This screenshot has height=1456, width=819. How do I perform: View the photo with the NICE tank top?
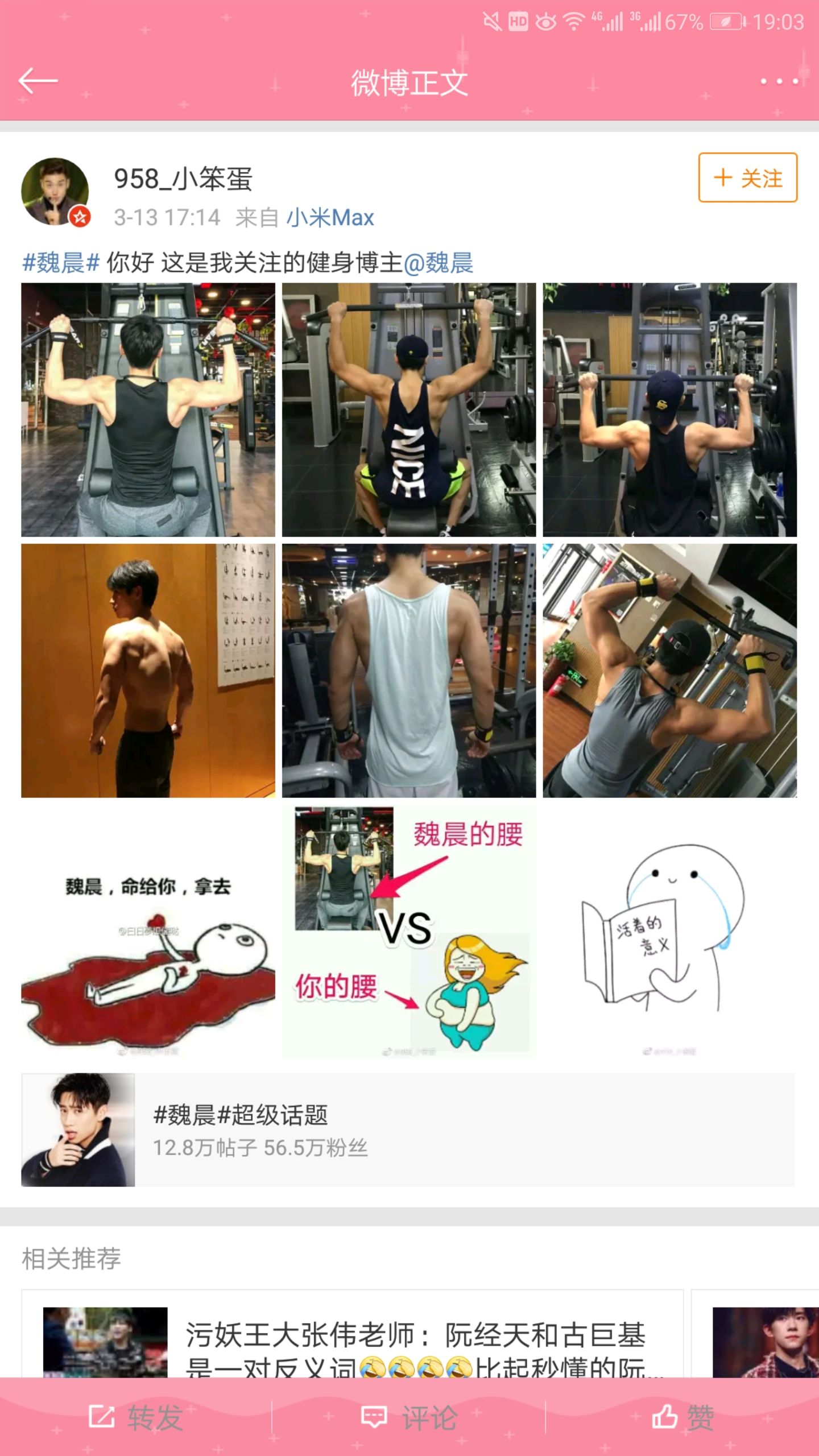click(x=408, y=409)
